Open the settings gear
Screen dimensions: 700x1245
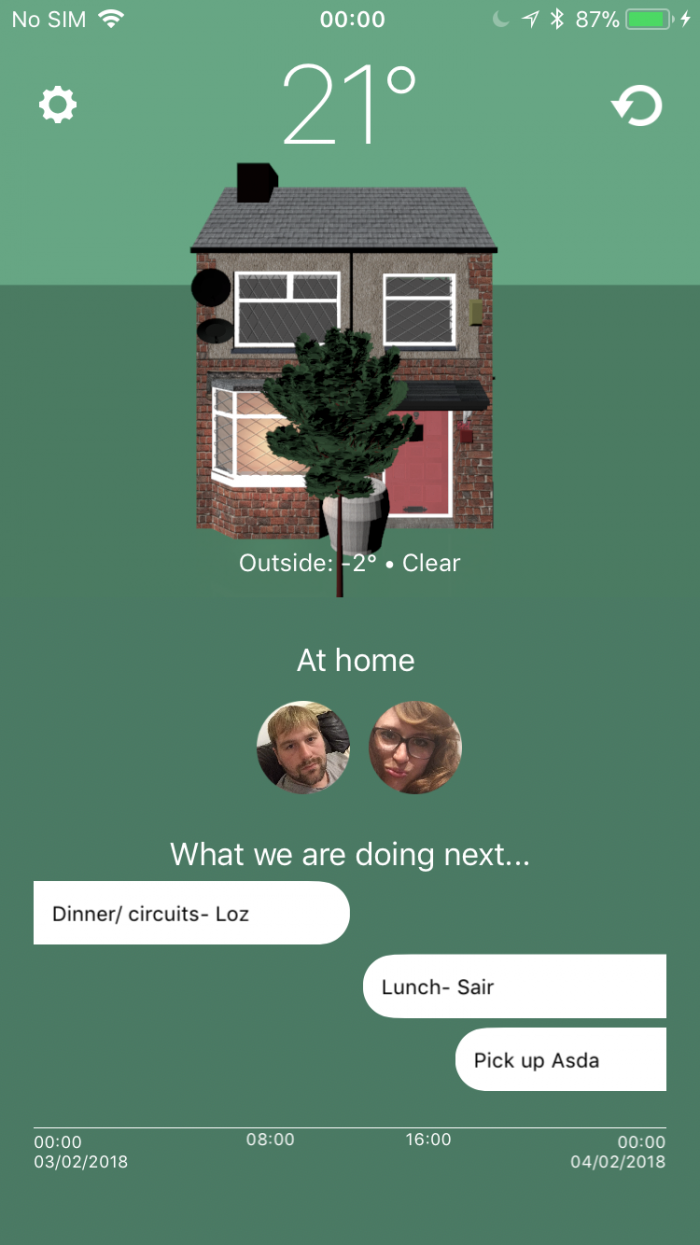(58, 105)
